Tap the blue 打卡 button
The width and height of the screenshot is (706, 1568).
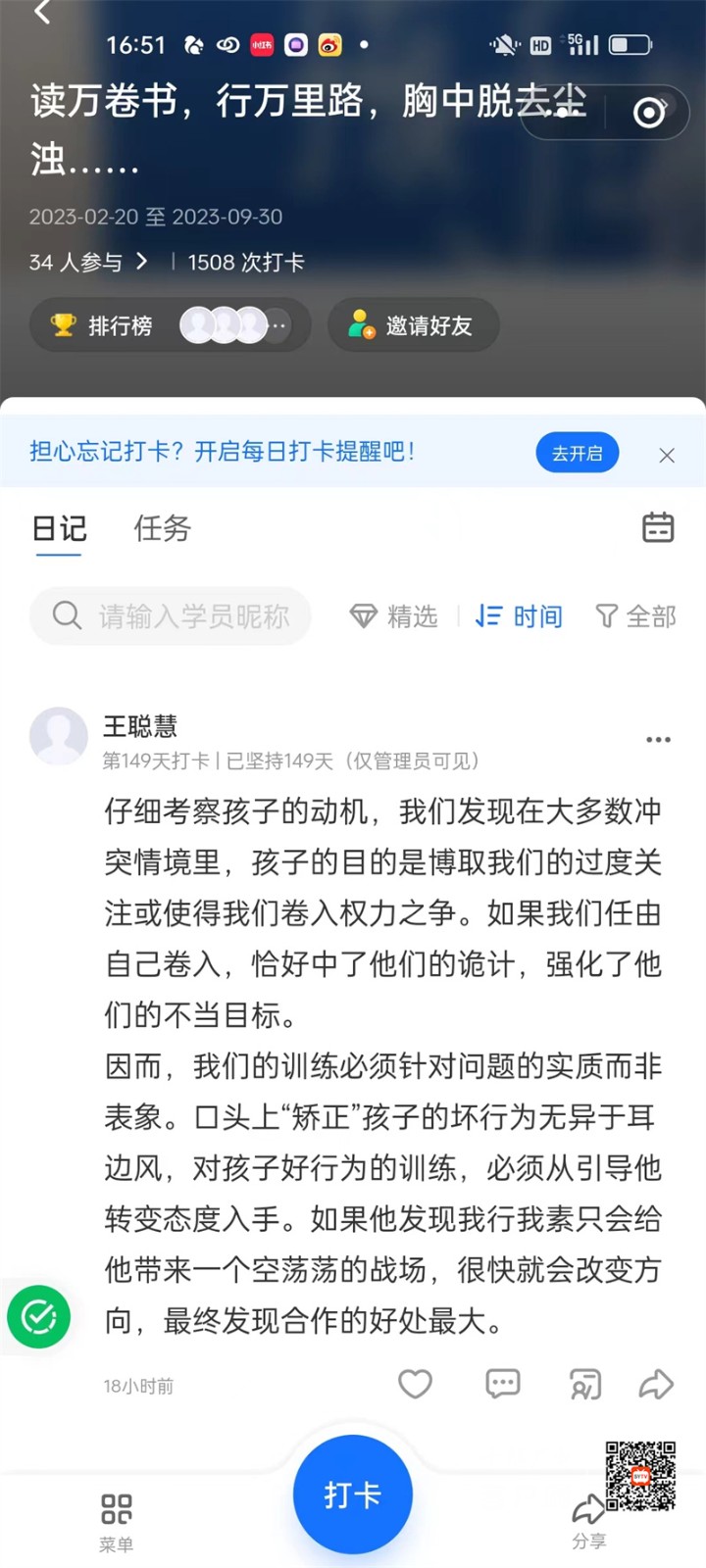coord(353,1494)
